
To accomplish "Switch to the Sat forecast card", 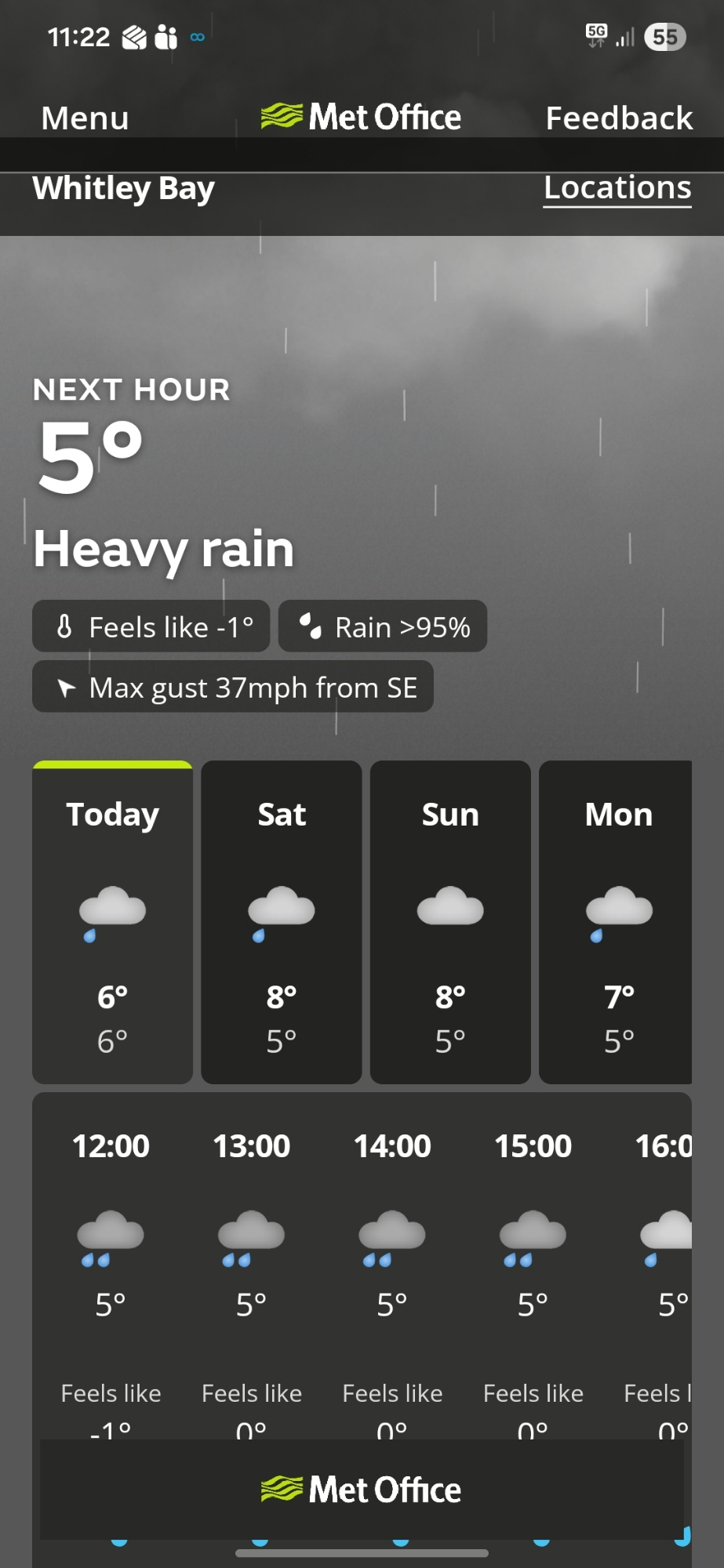I will click(281, 921).
